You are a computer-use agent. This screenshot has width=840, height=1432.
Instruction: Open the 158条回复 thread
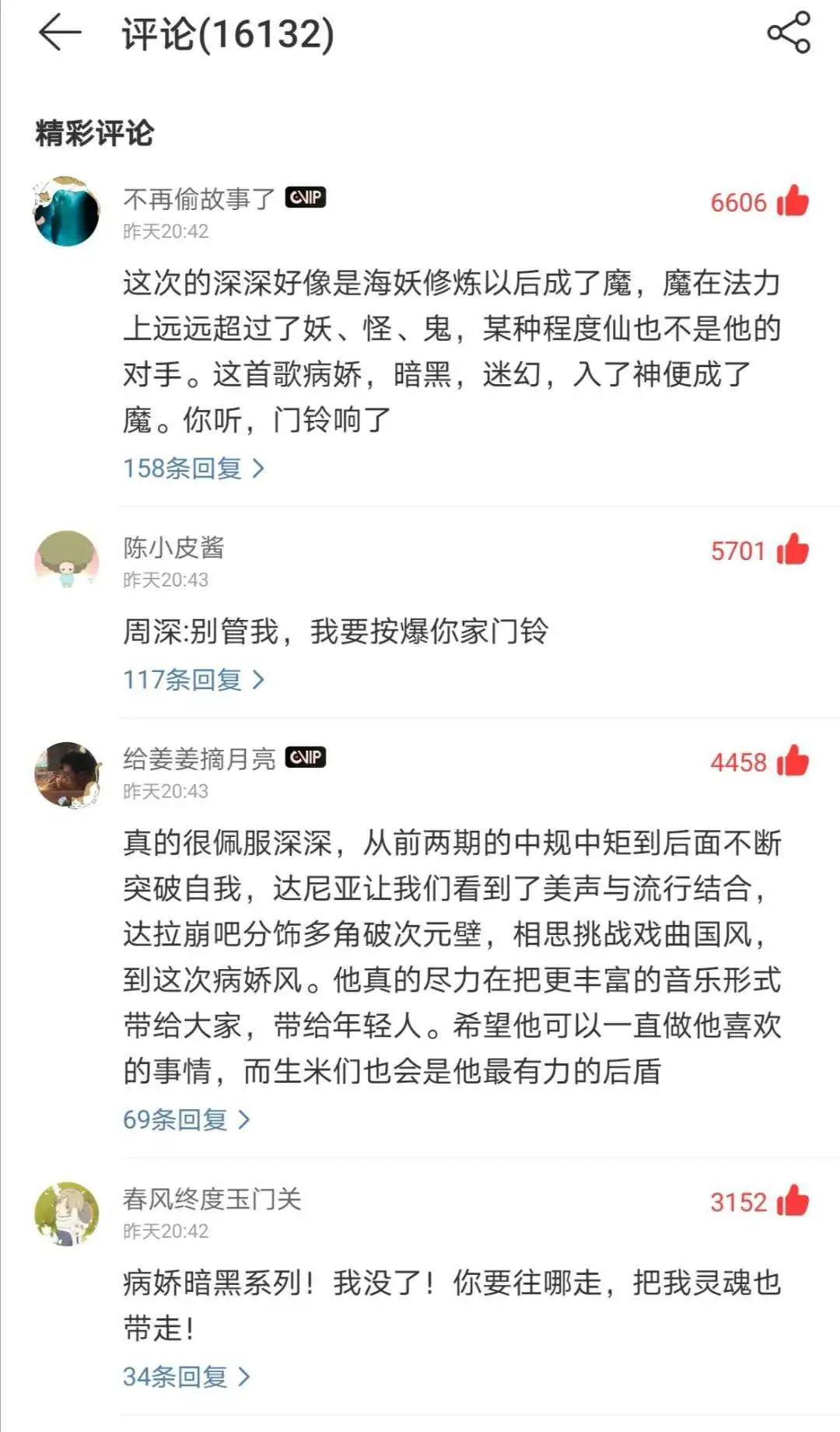pos(194,468)
